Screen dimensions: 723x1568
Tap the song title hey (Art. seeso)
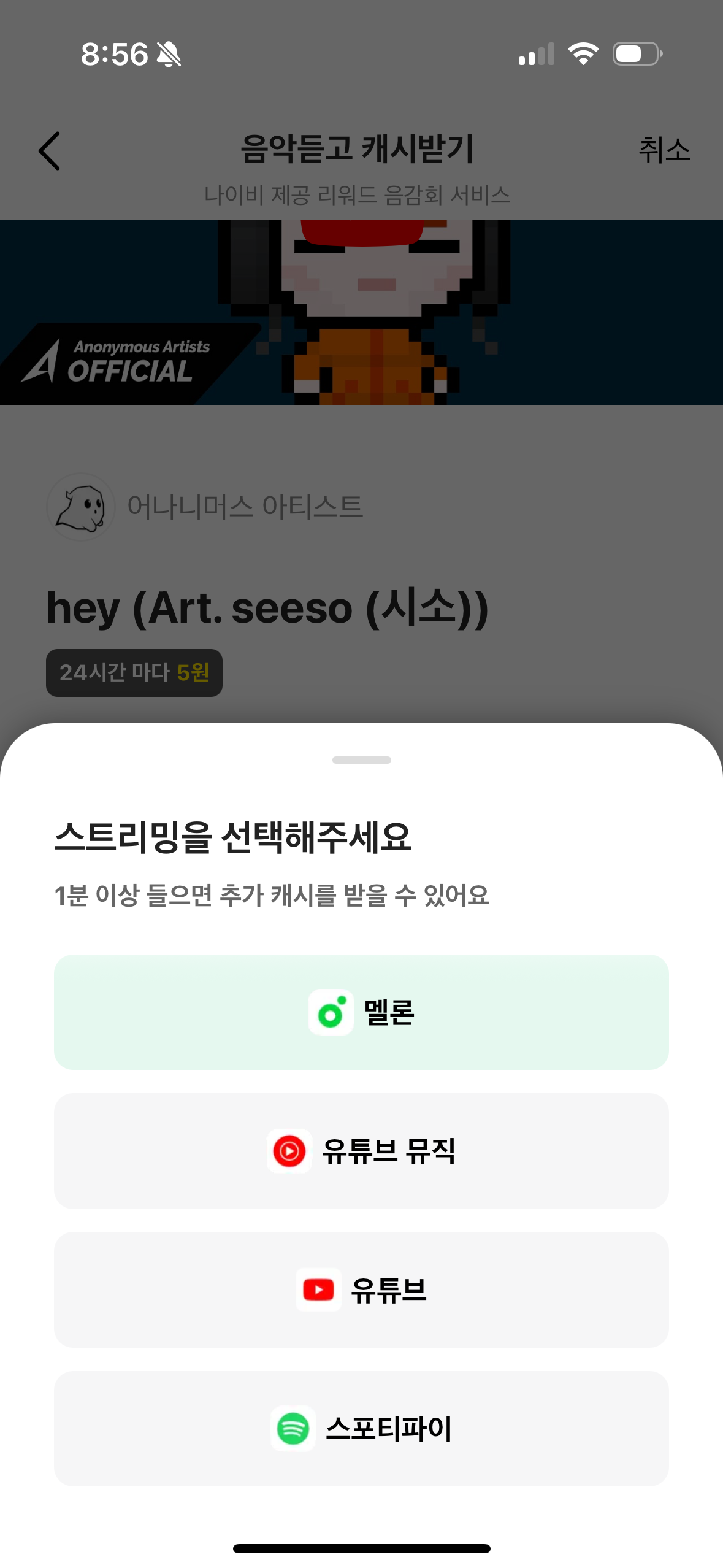point(268,607)
